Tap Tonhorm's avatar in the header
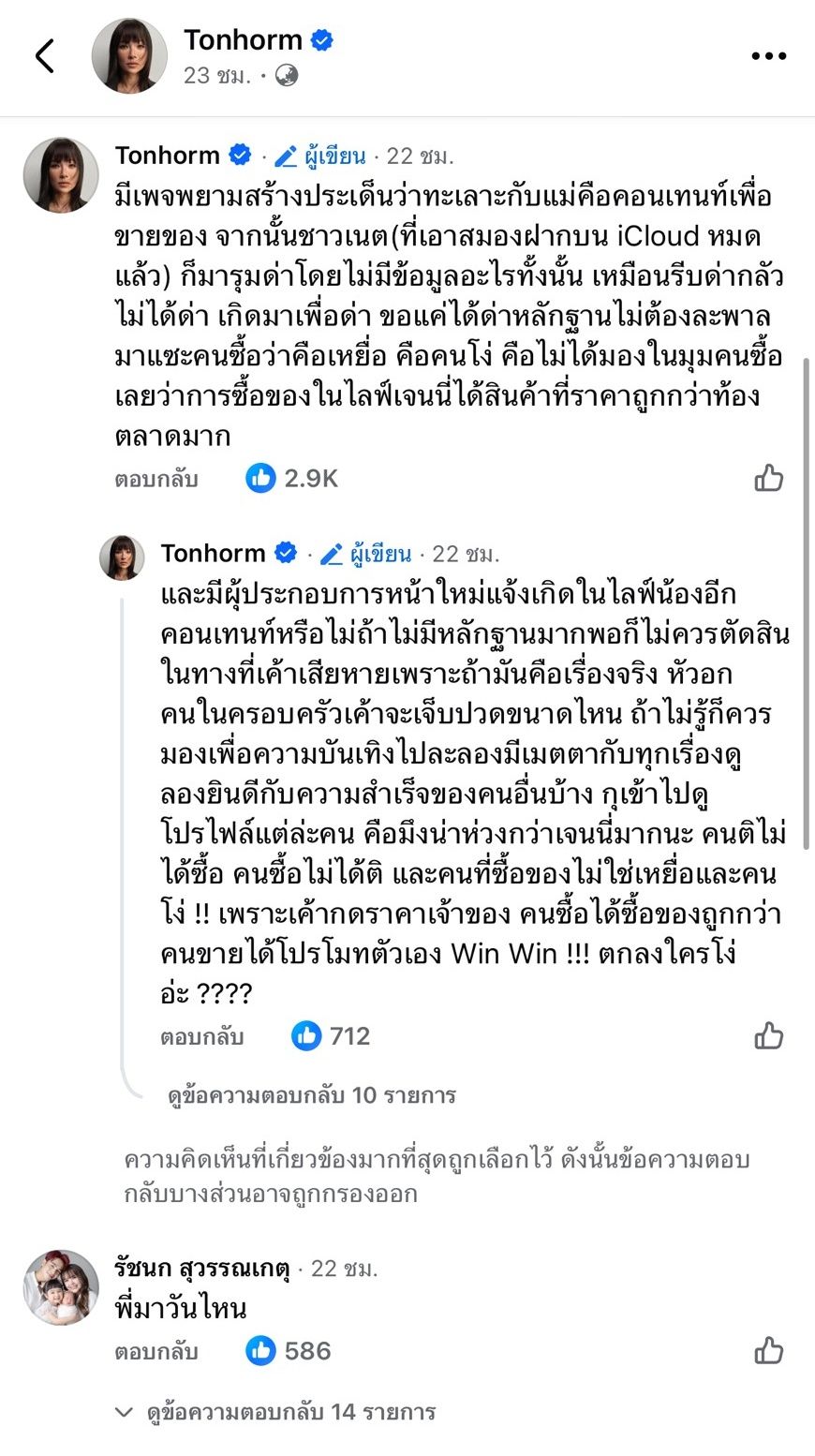The height and width of the screenshot is (1456, 815). 129,56
